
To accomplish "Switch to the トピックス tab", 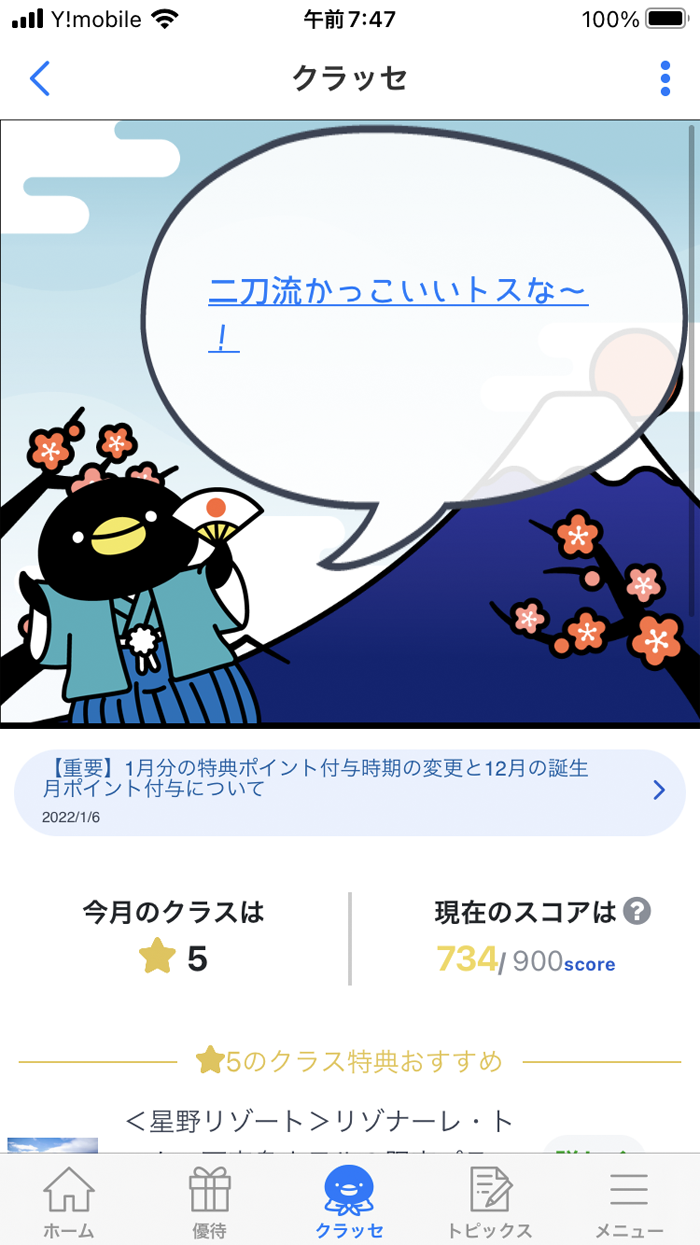I will [490, 1203].
